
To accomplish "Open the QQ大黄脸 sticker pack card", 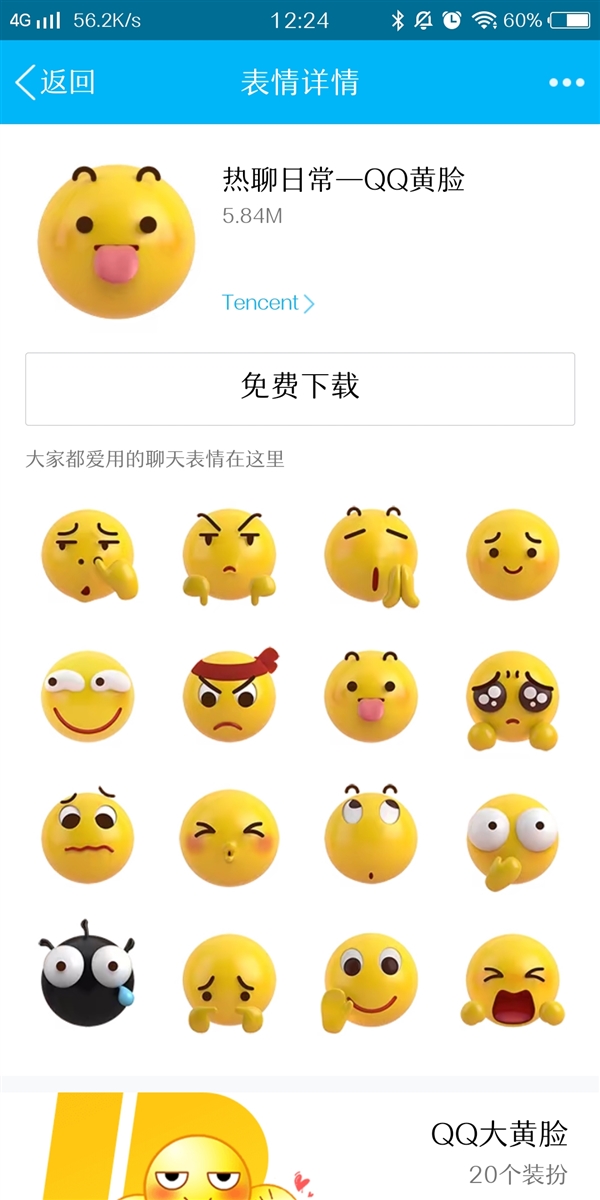I will pos(300,1146).
